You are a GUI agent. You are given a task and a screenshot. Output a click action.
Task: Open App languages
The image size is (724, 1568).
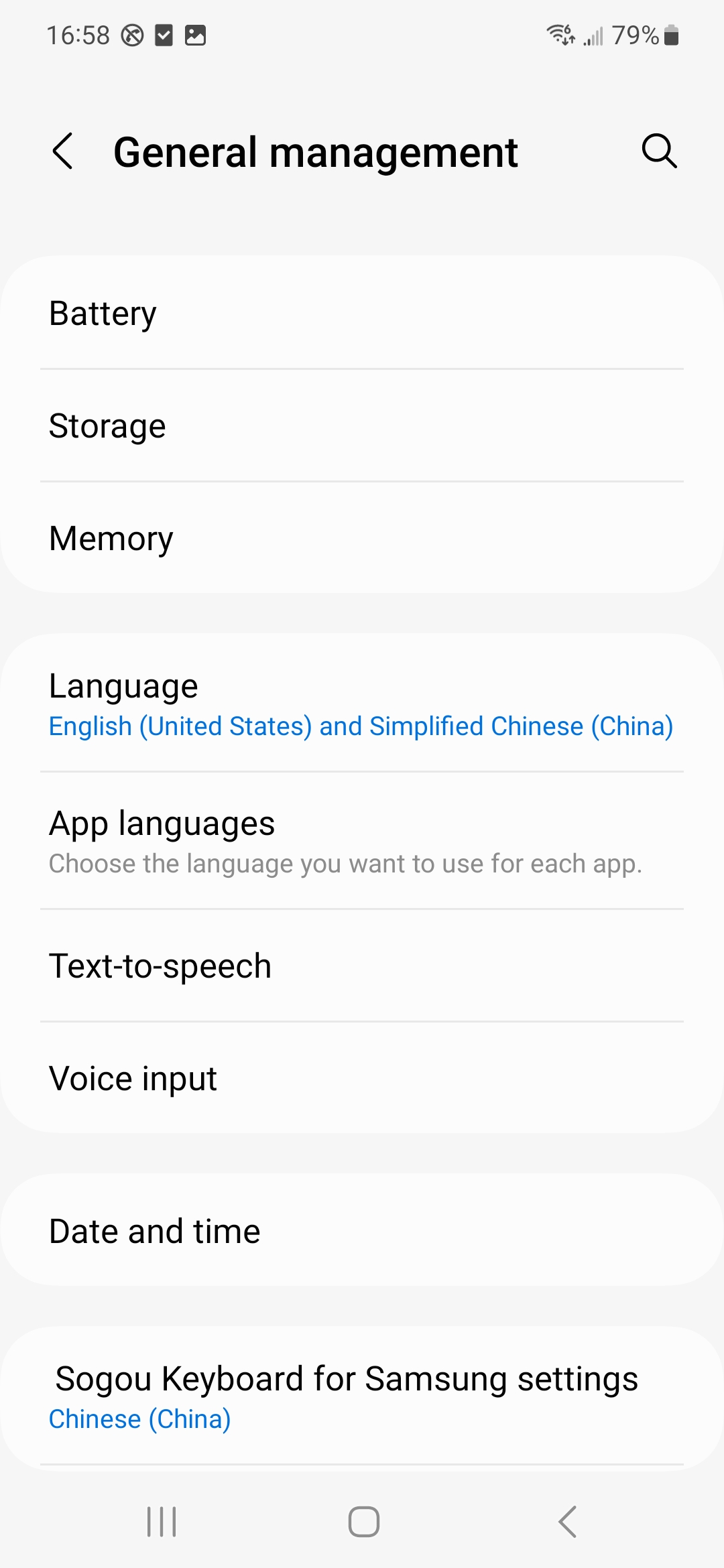click(x=362, y=841)
